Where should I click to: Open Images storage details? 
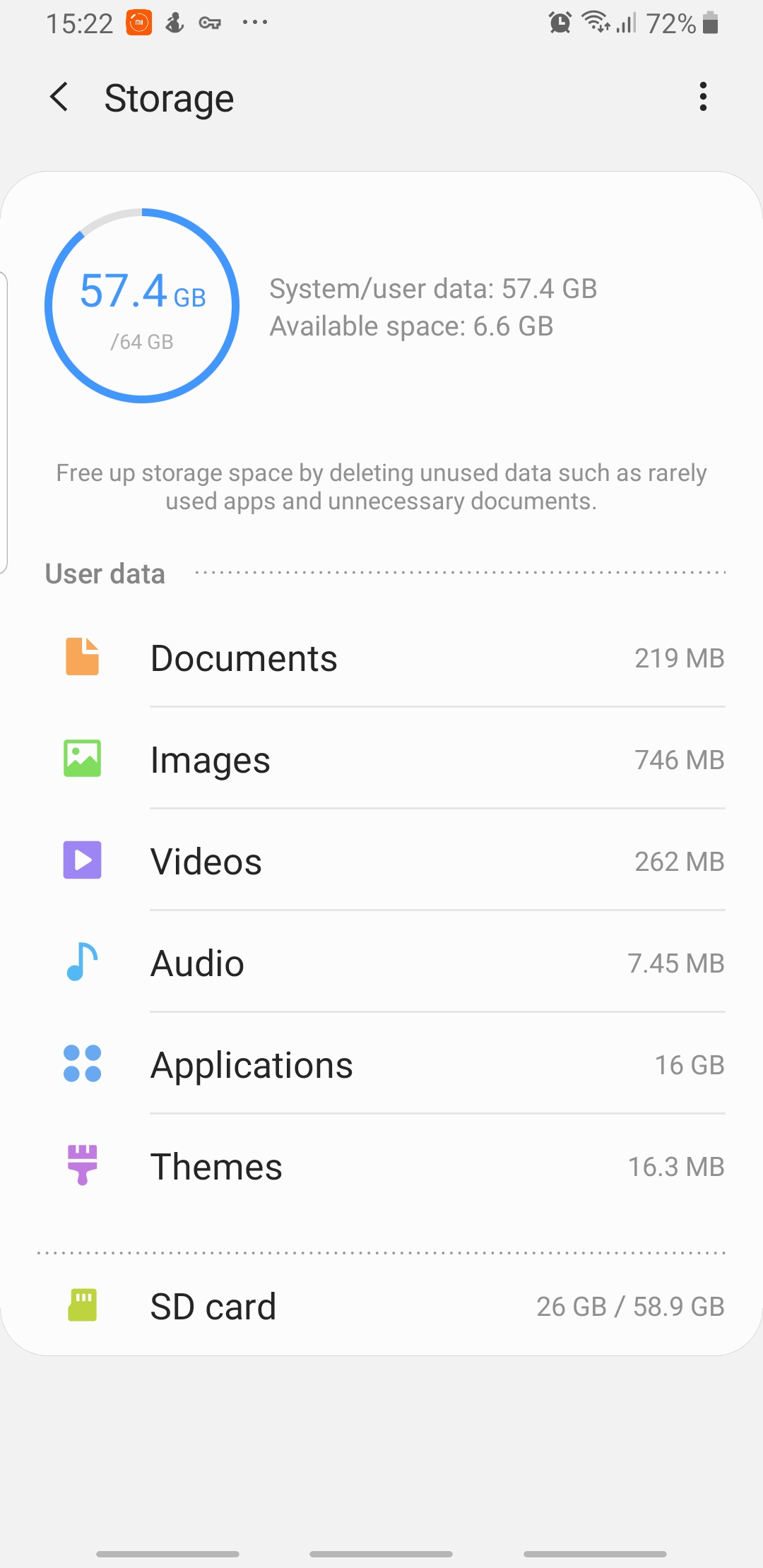click(381, 760)
